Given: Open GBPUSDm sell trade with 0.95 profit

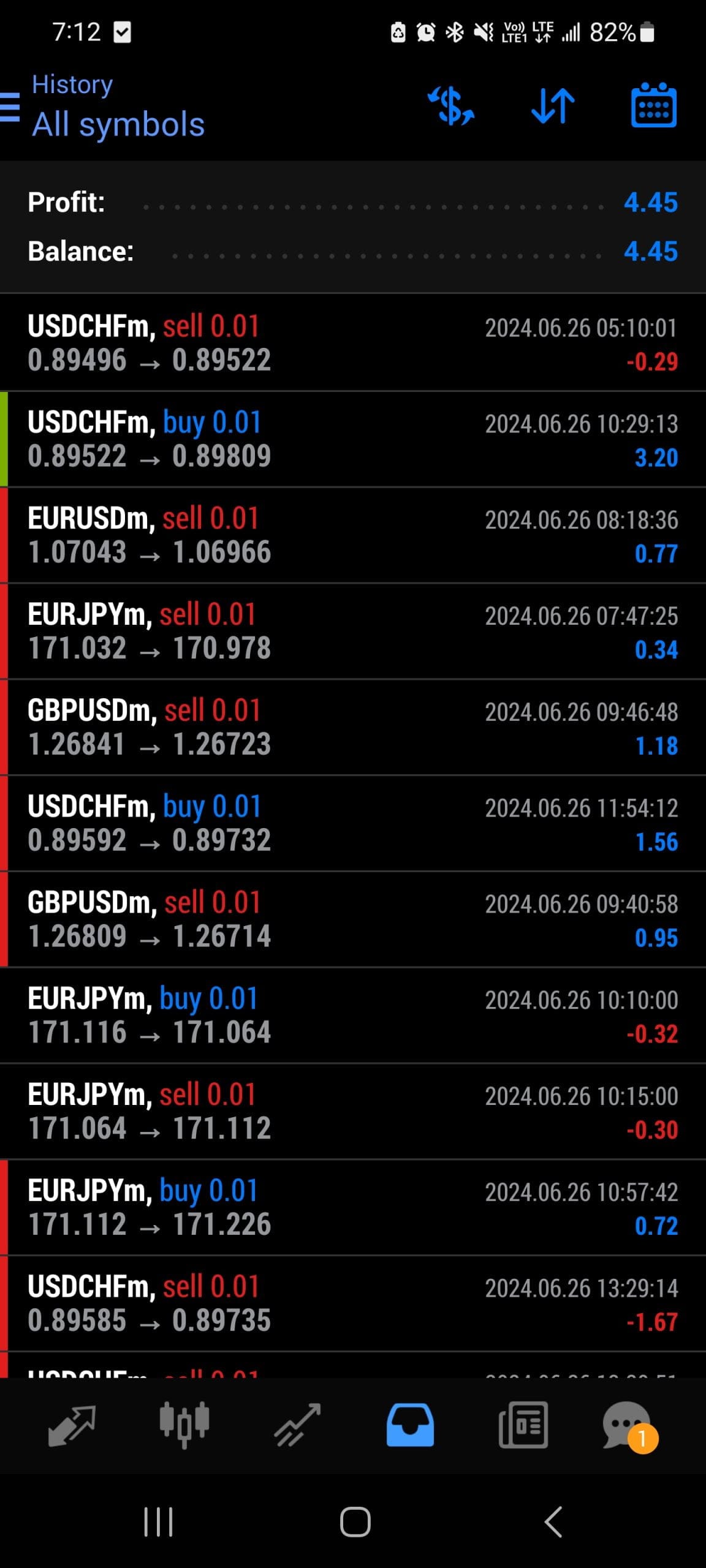Looking at the screenshot, I should tap(353, 920).
